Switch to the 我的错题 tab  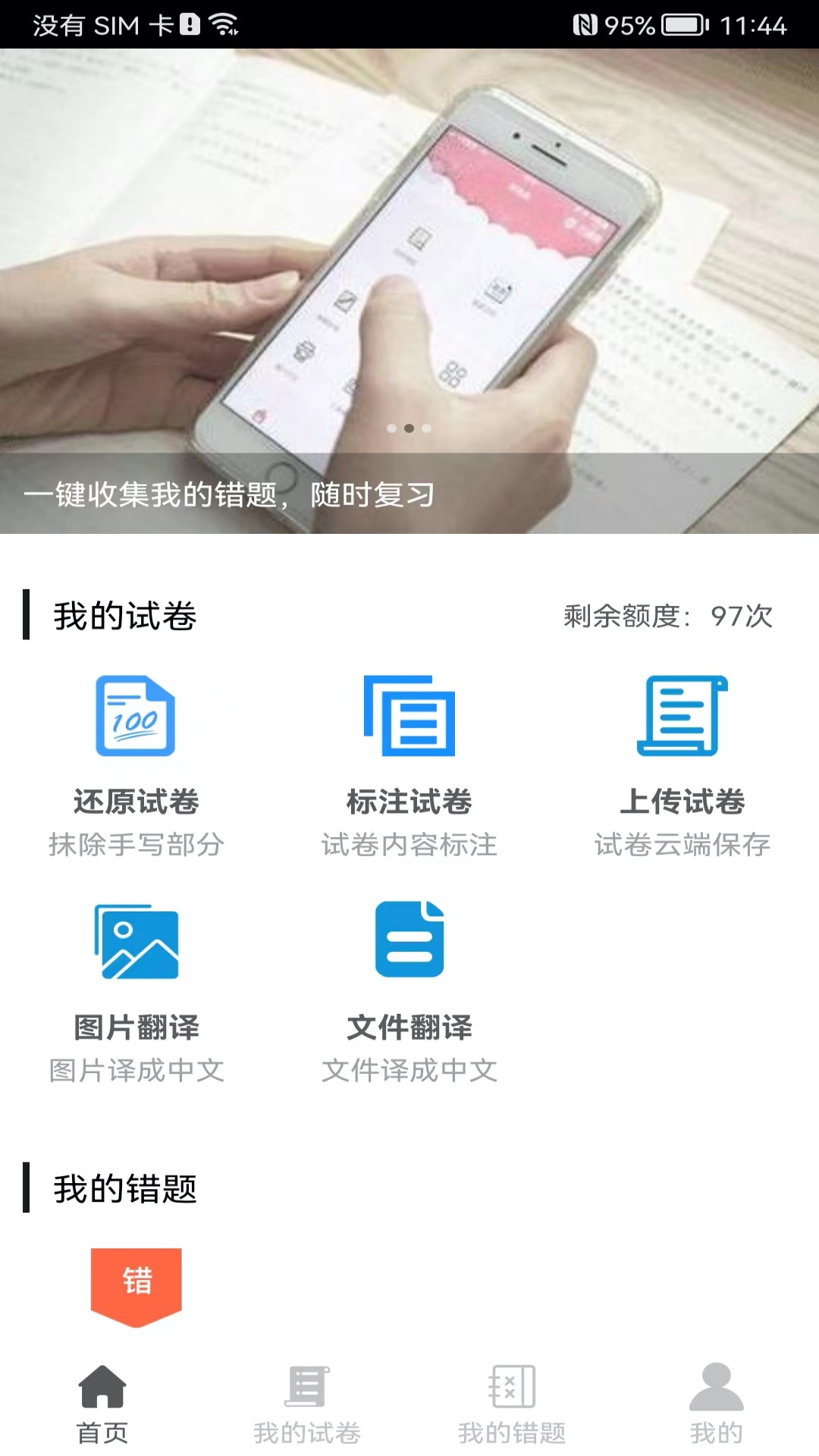(x=512, y=1404)
